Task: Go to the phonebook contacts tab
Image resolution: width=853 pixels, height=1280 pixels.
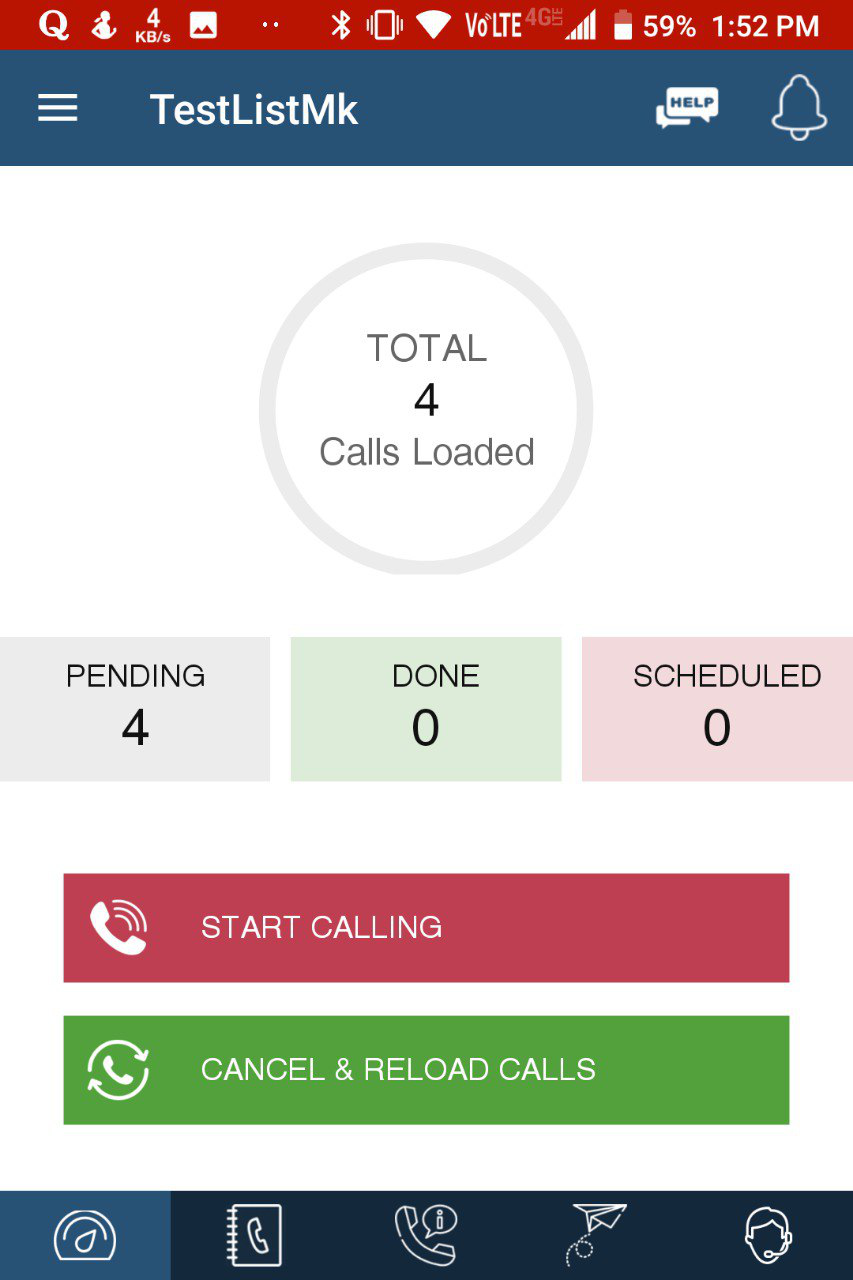Action: pos(254,1236)
